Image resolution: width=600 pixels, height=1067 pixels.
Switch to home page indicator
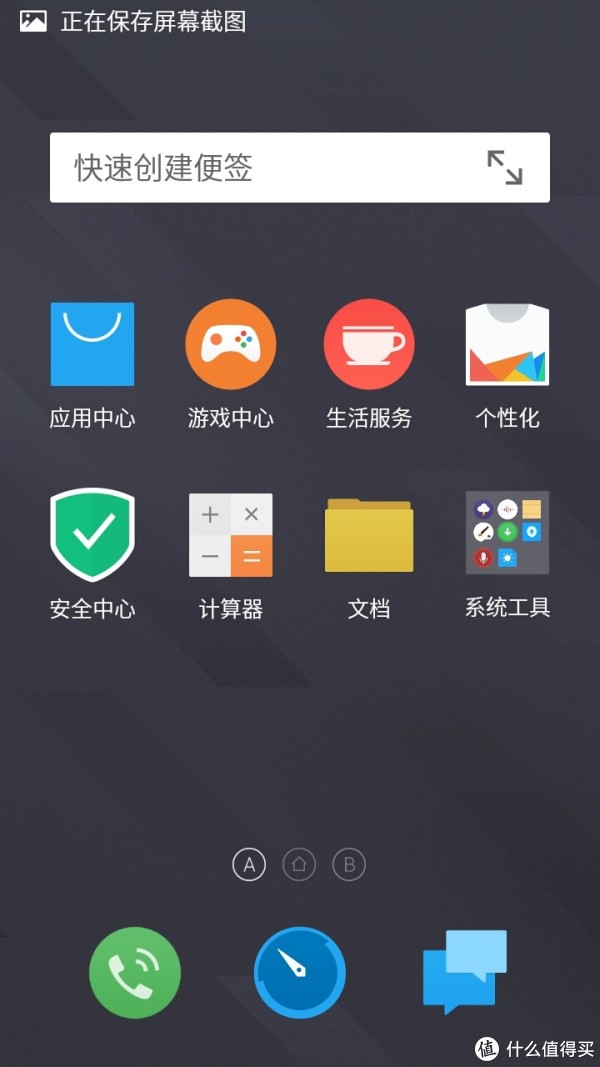299,864
